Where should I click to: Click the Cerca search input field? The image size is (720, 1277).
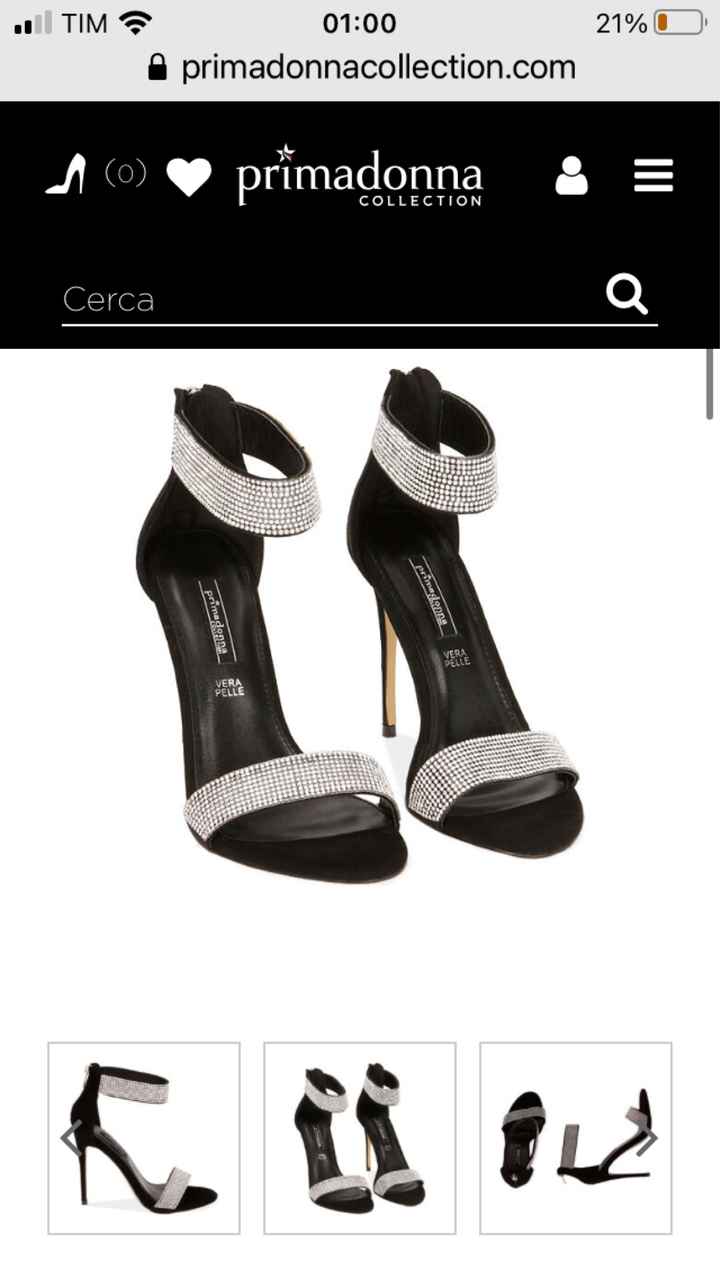pyautogui.click(x=300, y=298)
